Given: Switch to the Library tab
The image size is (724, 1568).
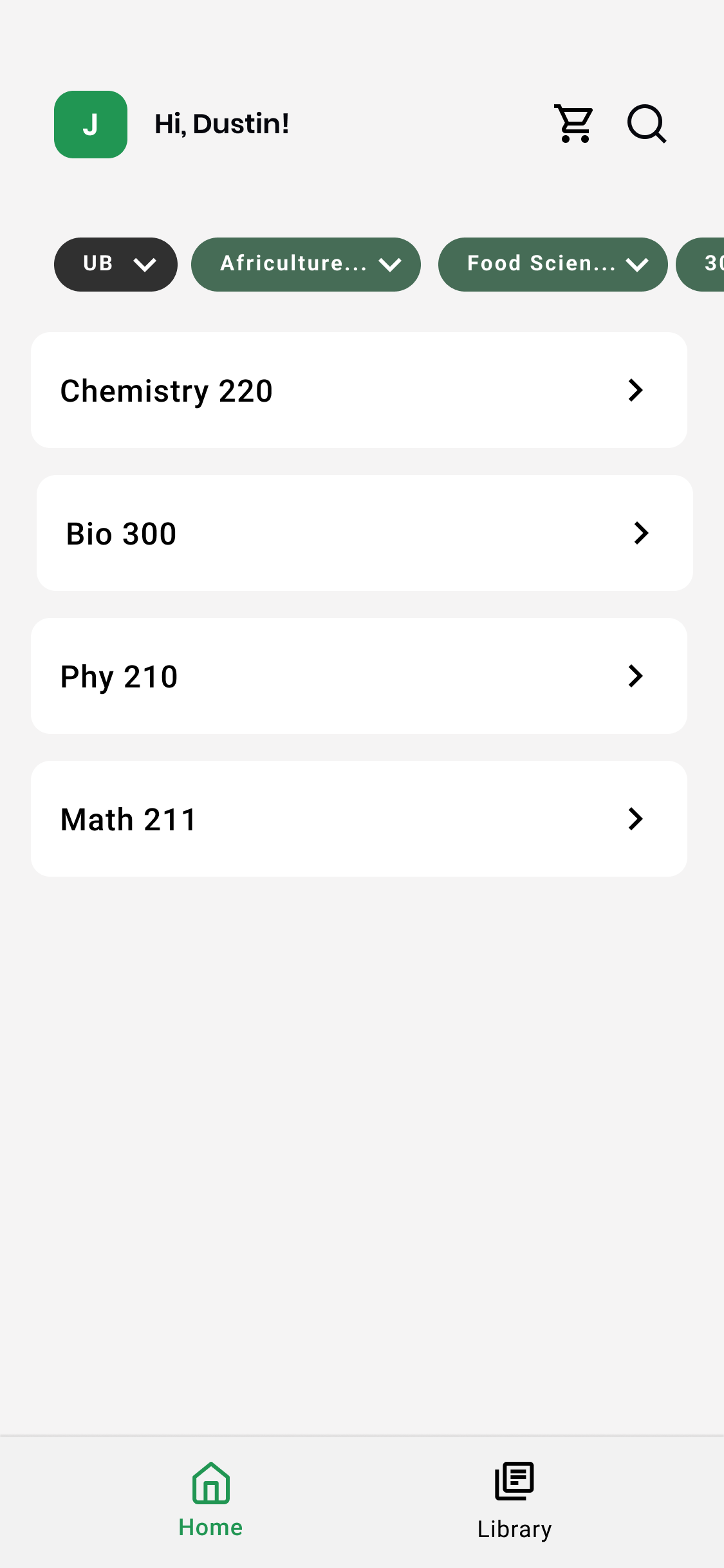Looking at the screenshot, I should (514, 1501).
